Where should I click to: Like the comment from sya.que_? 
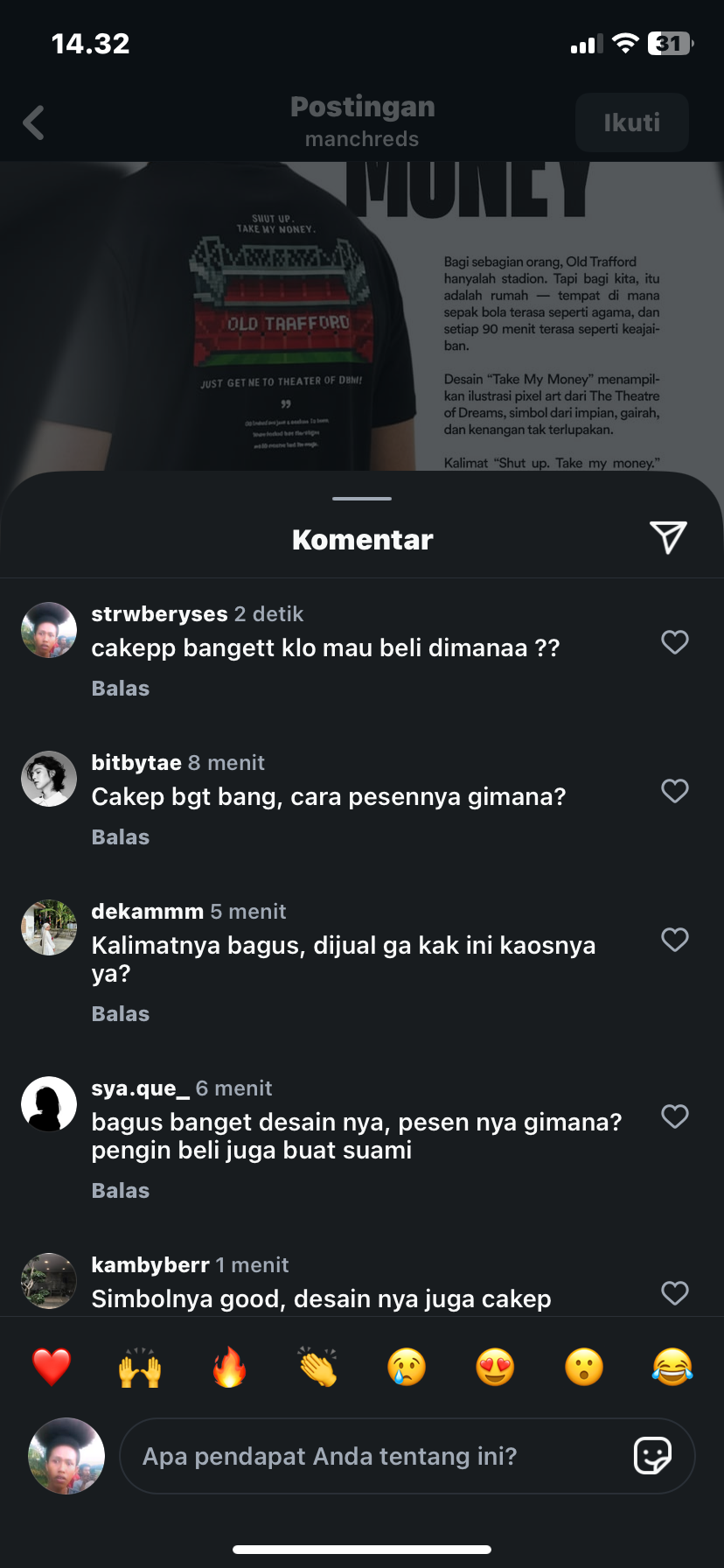point(674,1116)
